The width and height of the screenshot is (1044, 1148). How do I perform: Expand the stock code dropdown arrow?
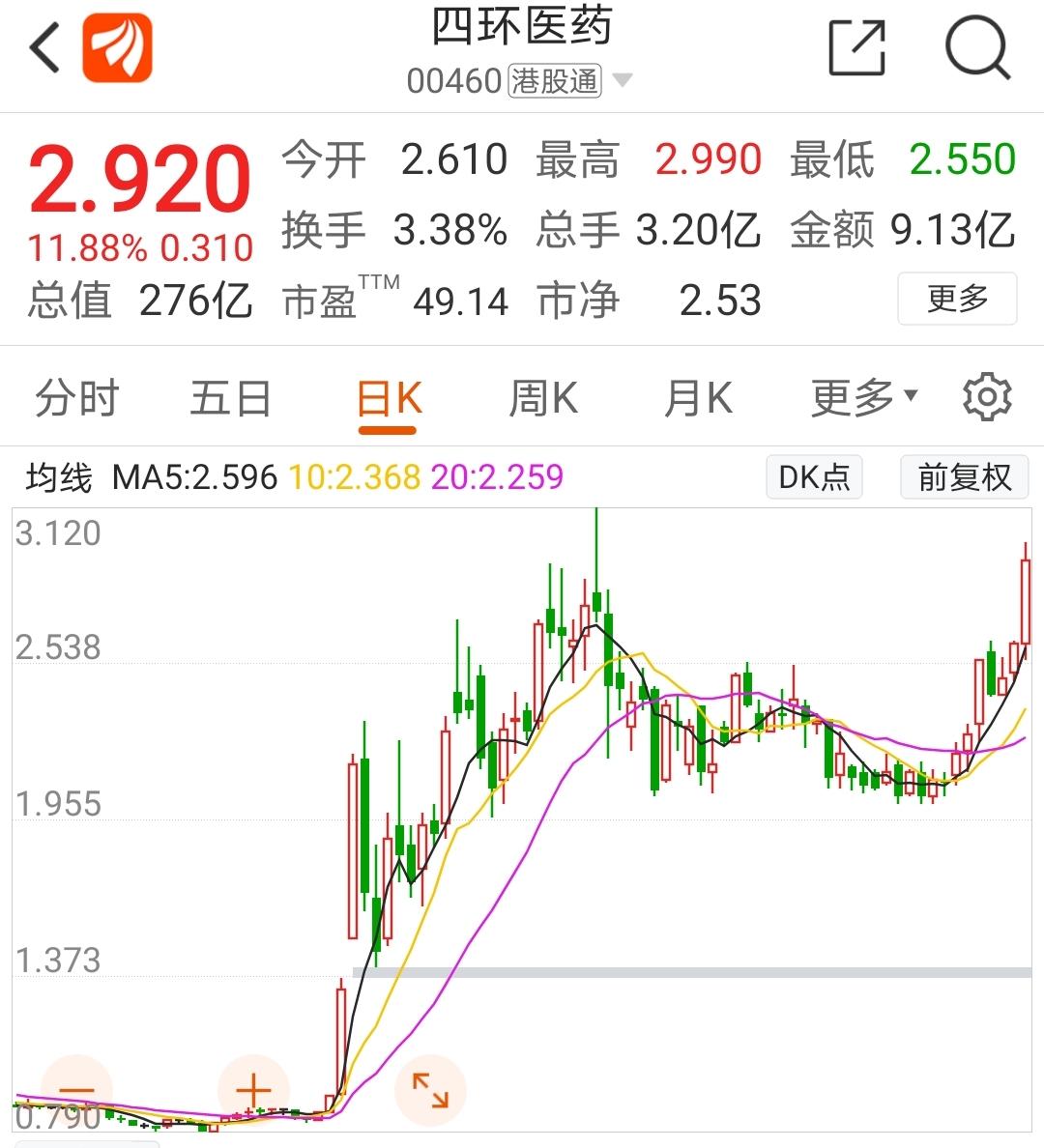click(x=622, y=80)
